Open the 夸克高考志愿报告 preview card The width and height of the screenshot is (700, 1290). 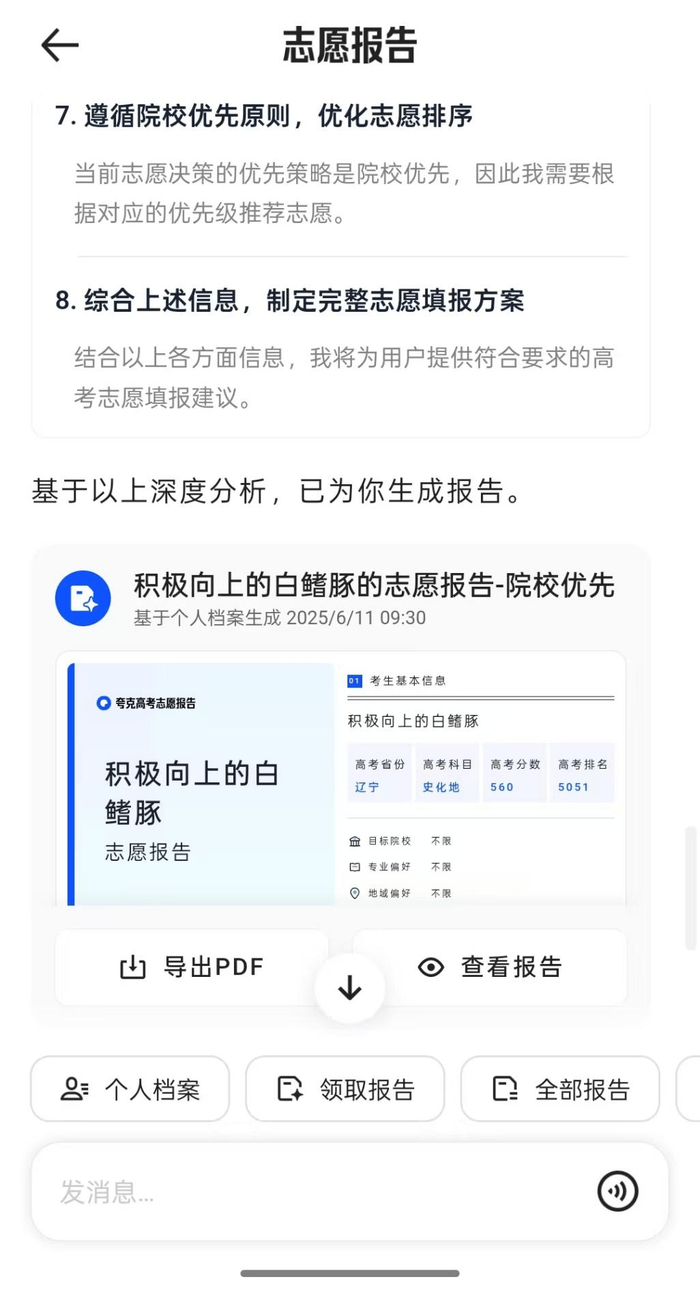(x=340, y=780)
